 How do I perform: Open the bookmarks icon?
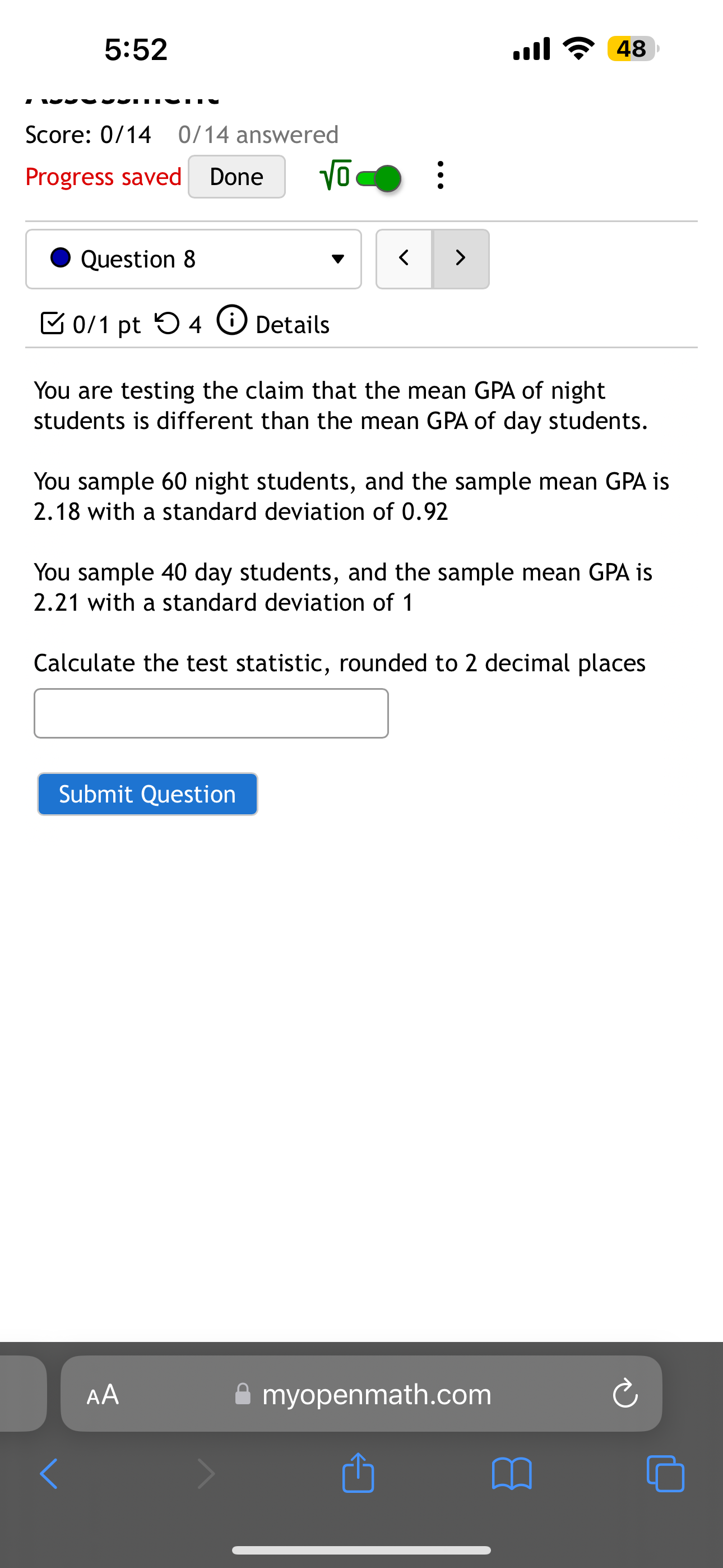pos(512,1473)
